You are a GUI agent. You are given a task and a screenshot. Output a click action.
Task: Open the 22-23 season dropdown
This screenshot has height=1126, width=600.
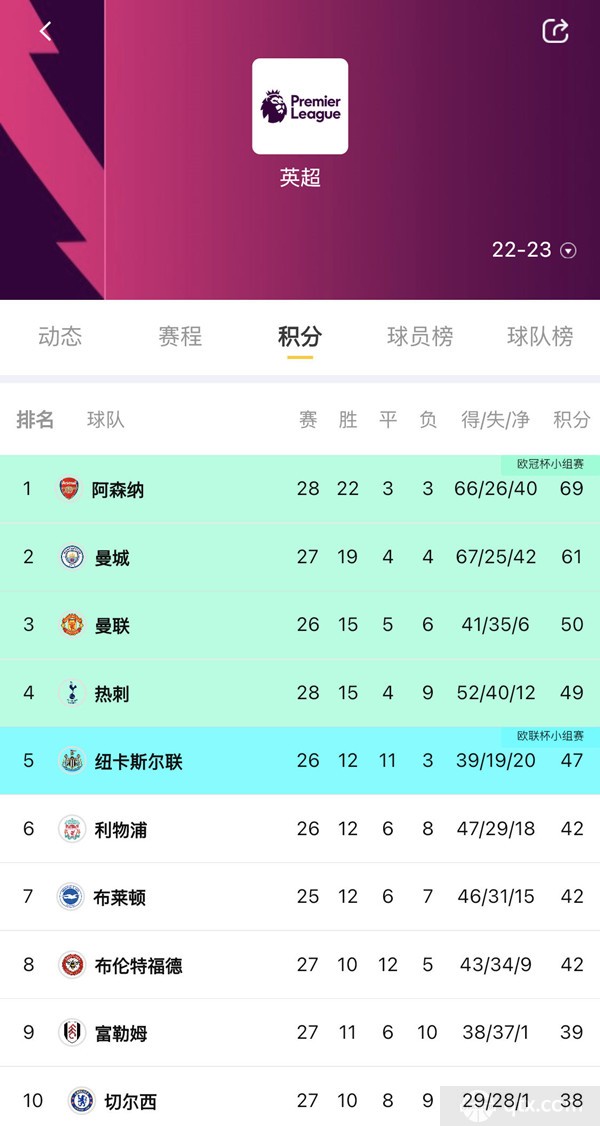click(534, 250)
